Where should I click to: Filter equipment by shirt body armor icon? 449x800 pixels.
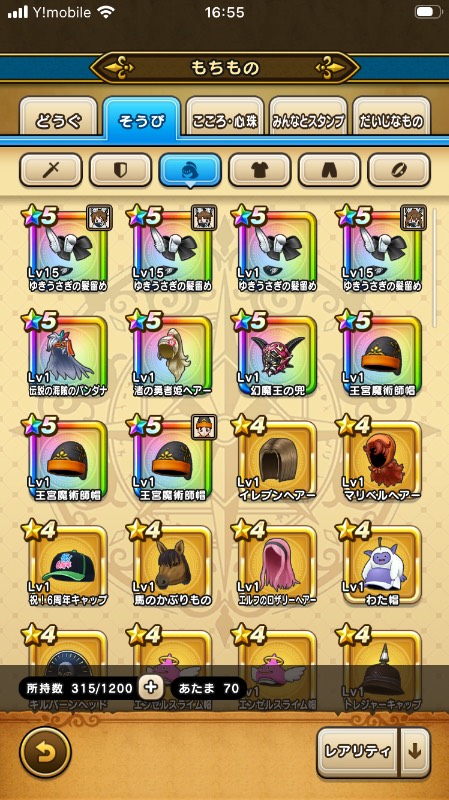(x=260, y=170)
